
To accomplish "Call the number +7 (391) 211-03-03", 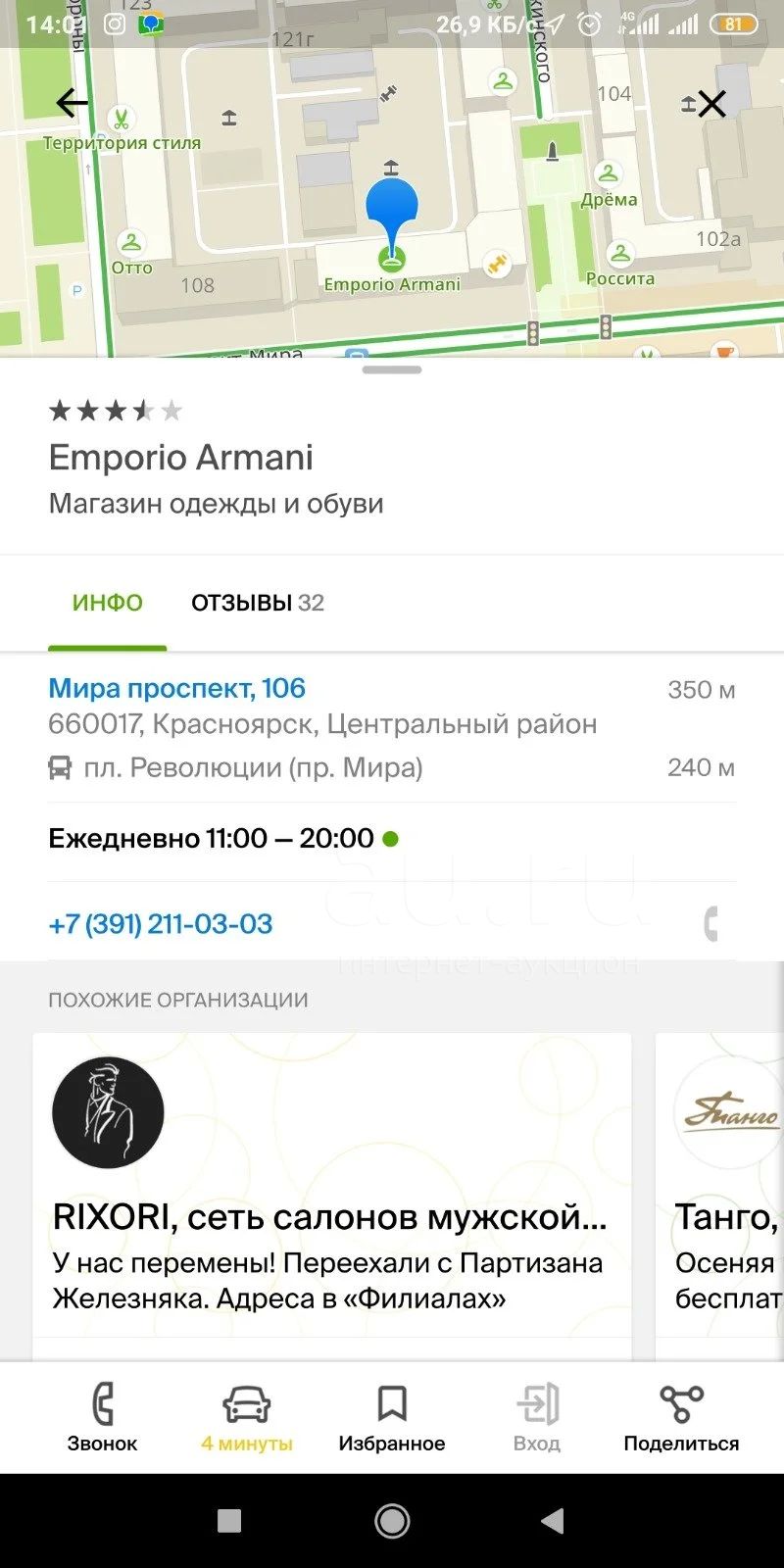I will pyautogui.click(x=161, y=923).
